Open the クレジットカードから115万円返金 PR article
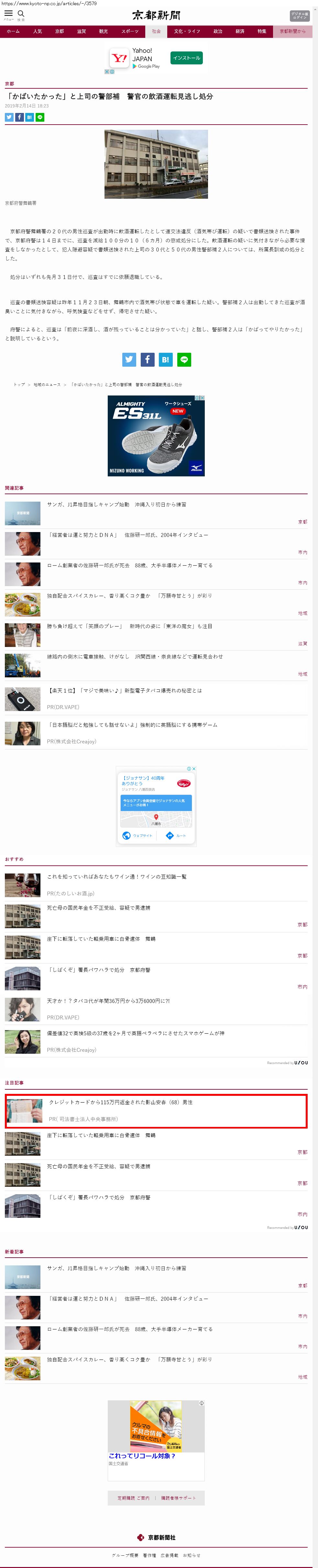Image resolution: width=318 pixels, height=1568 pixels. click(x=120, y=1102)
